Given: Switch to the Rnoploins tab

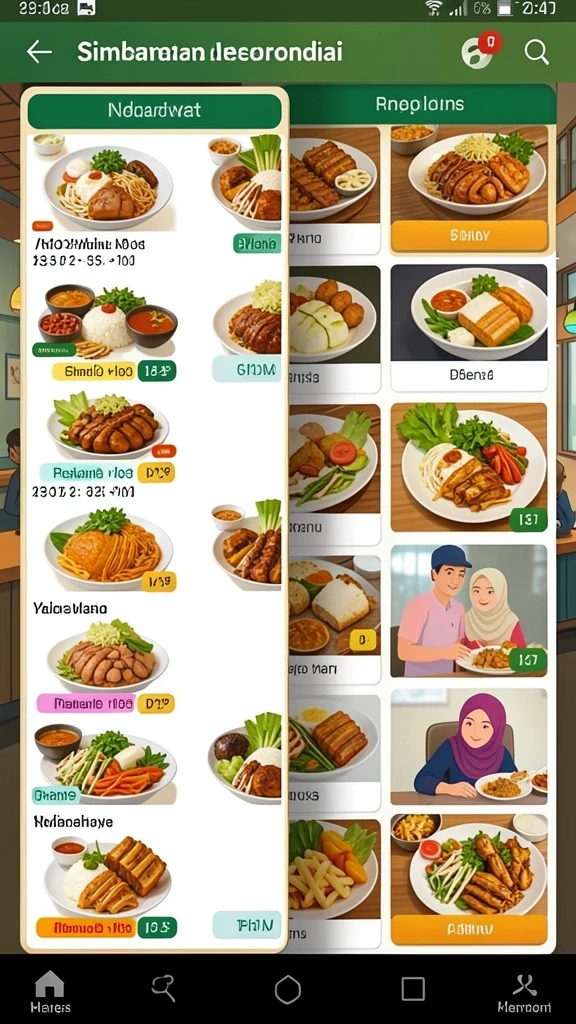Looking at the screenshot, I should click(x=420, y=104).
